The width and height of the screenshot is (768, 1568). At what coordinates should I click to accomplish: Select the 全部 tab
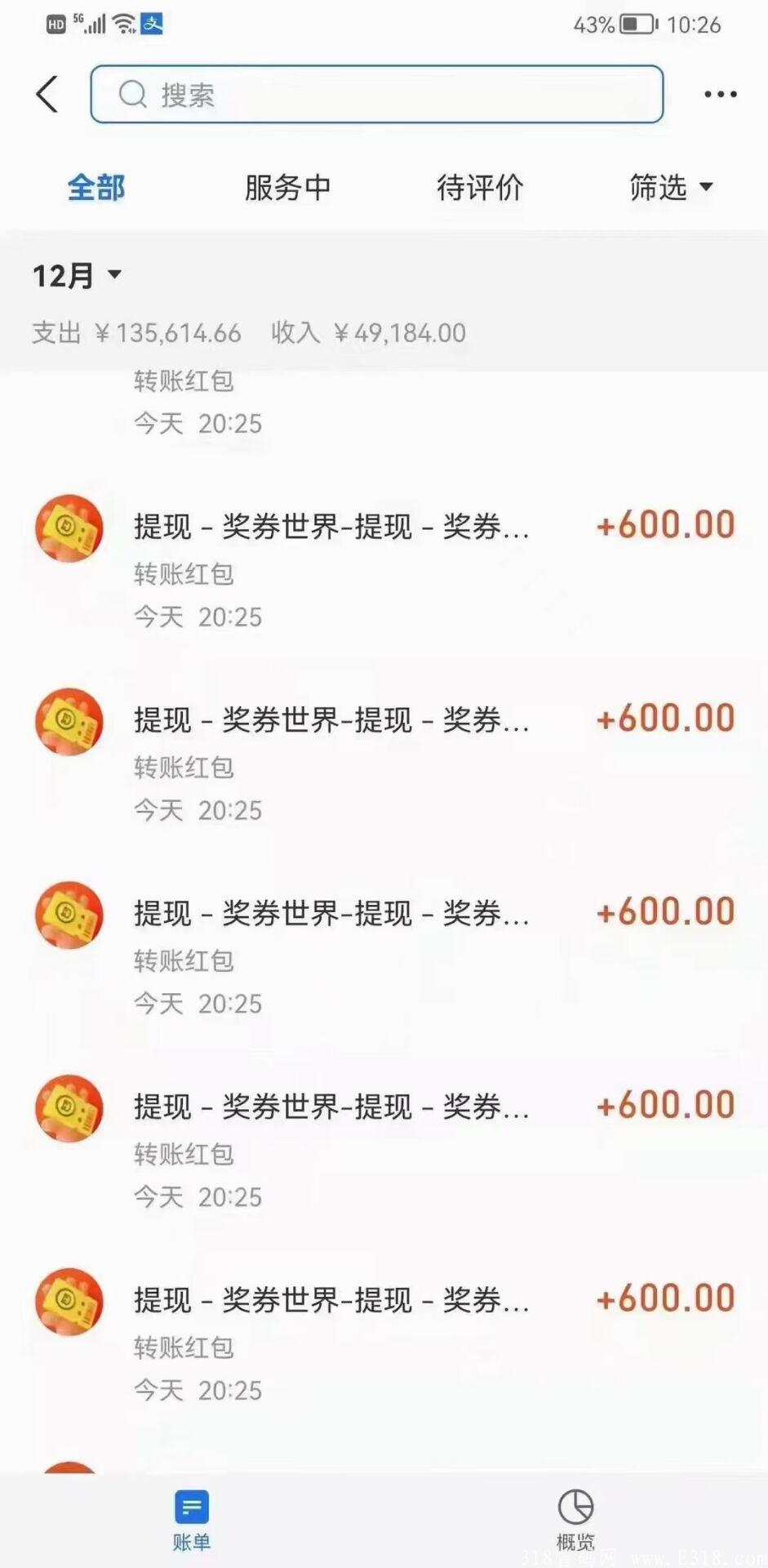click(x=95, y=187)
